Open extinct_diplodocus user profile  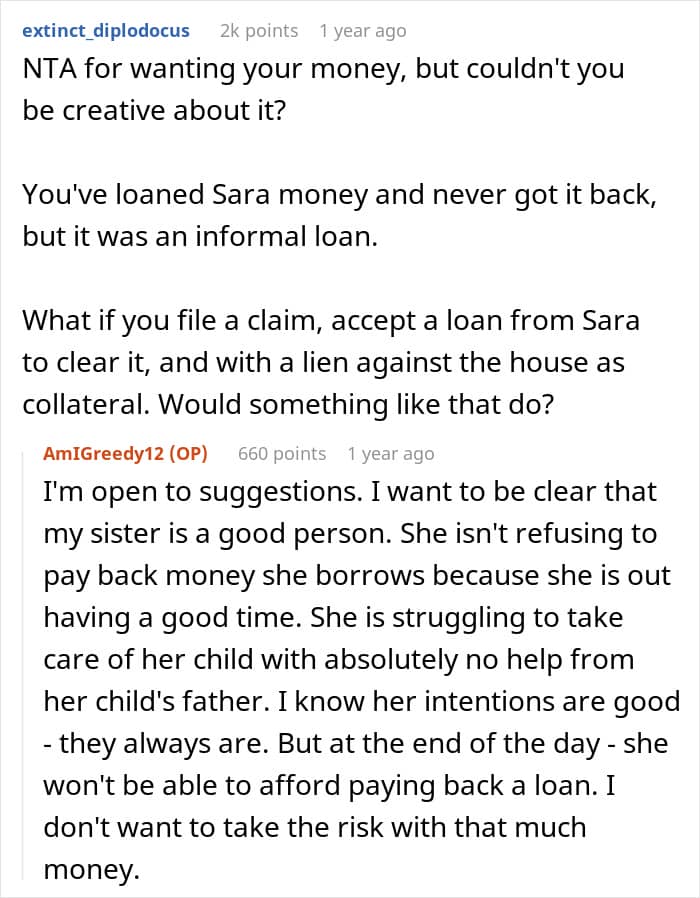point(106,30)
